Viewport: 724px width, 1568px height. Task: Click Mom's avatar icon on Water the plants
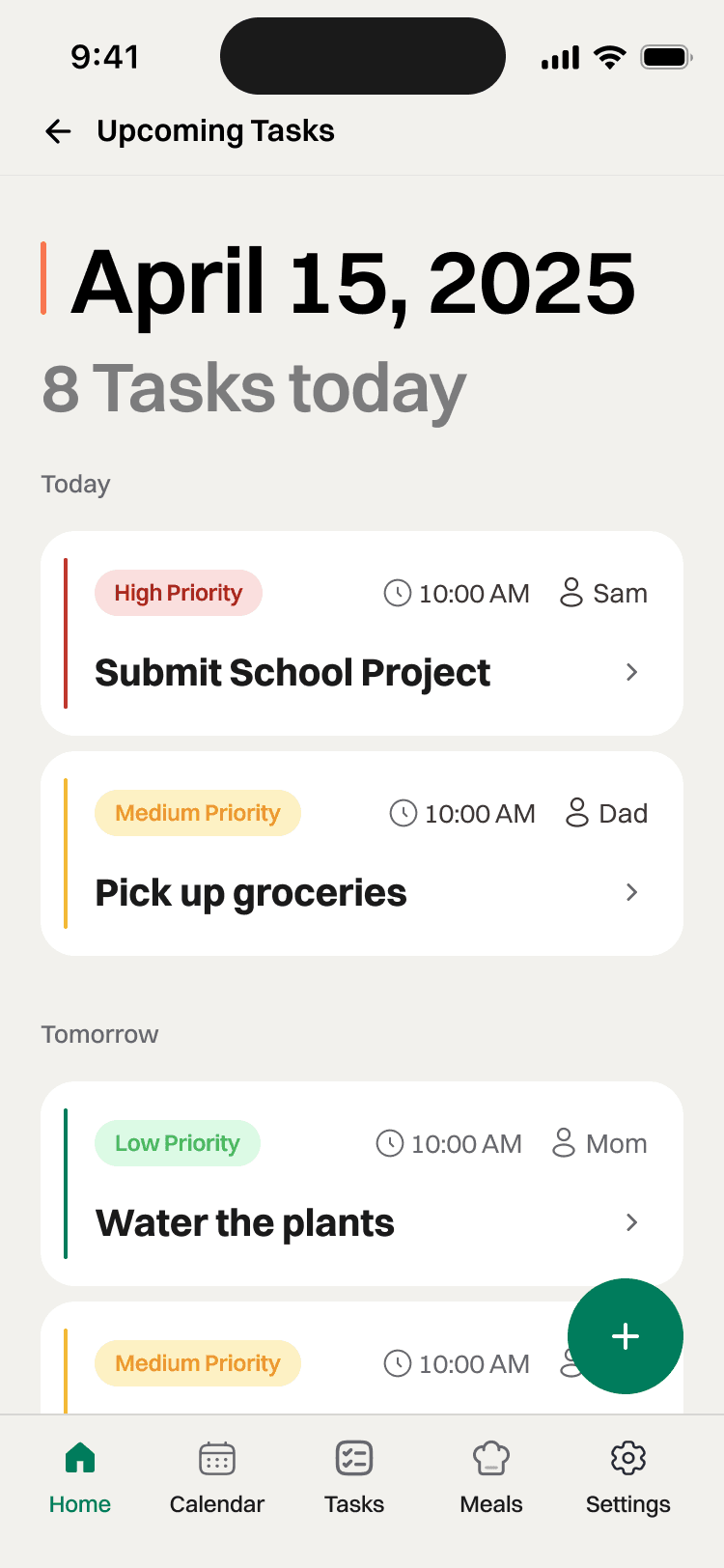[564, 1143]
